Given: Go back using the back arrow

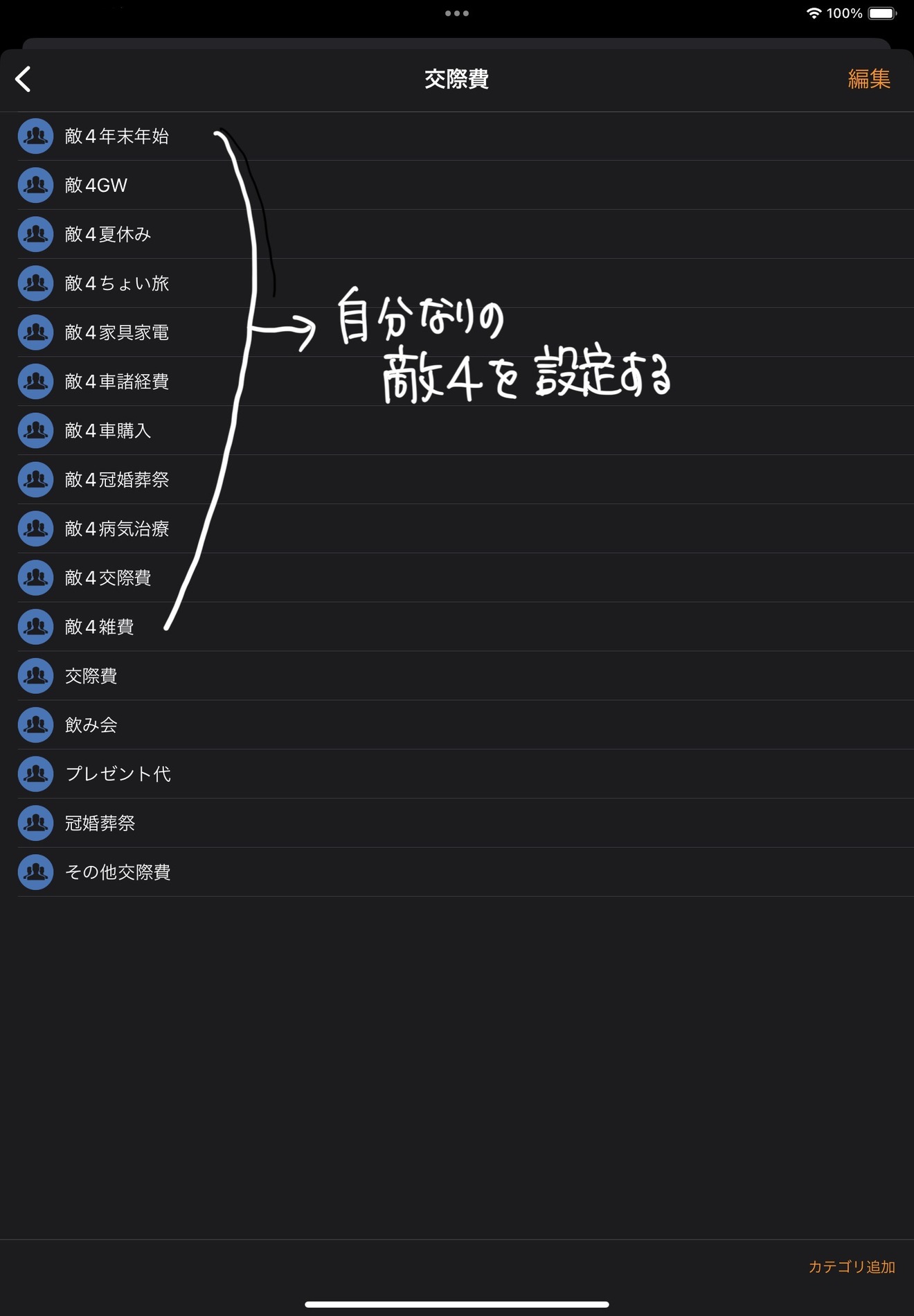Looking at the screenshot, I should [x=24, y=79].
